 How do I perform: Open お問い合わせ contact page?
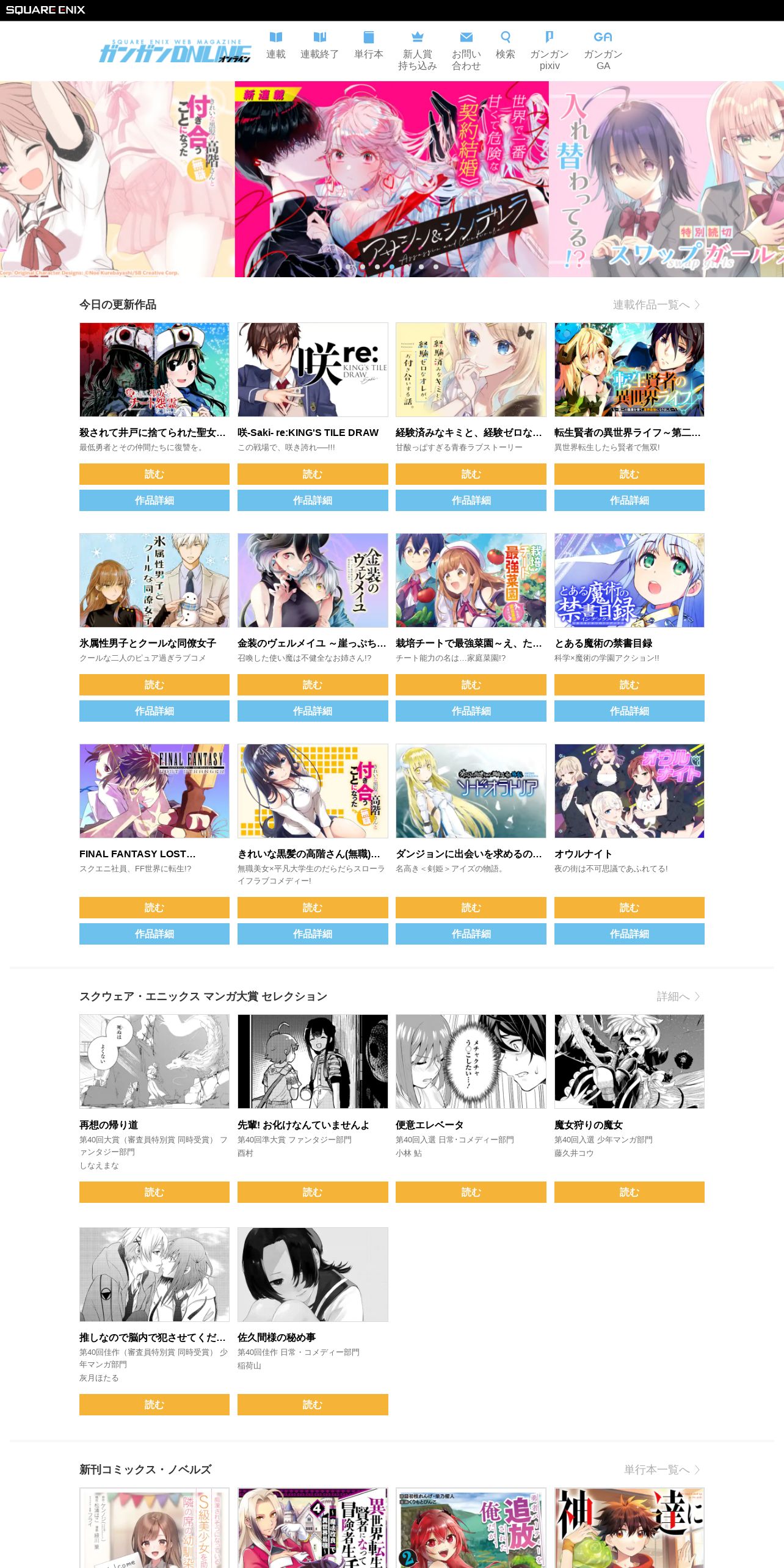point(466,51)
